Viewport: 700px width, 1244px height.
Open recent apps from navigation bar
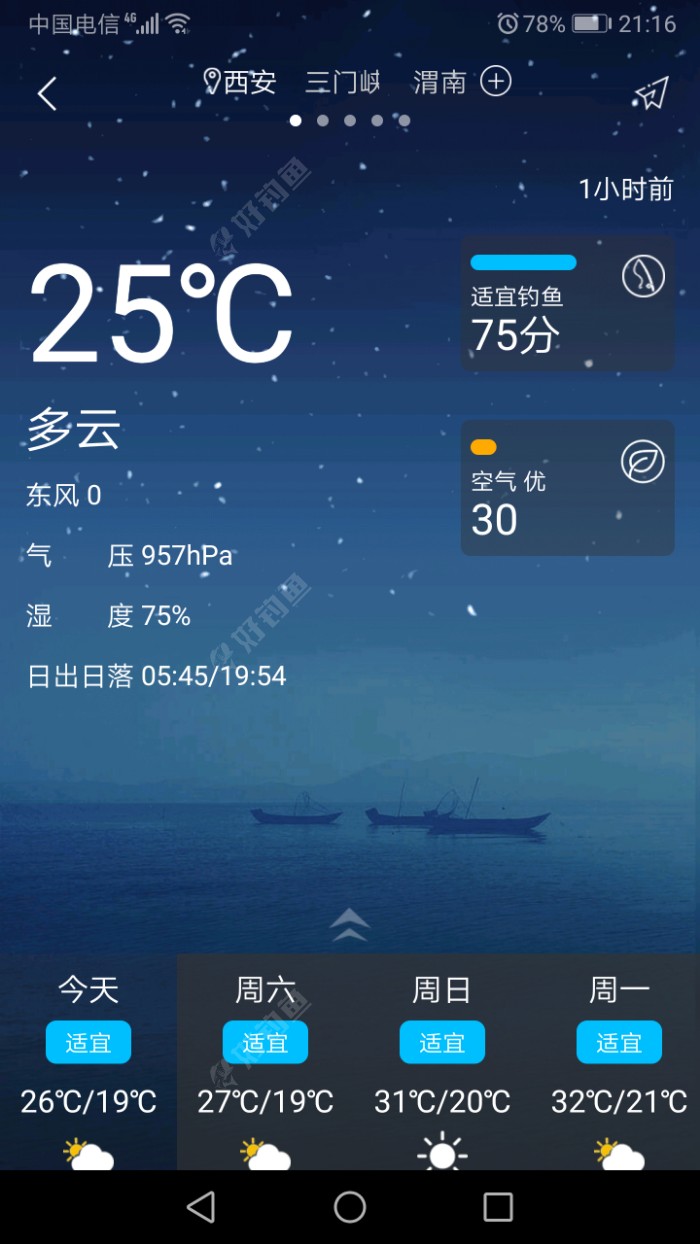[x=498, y=1207]
